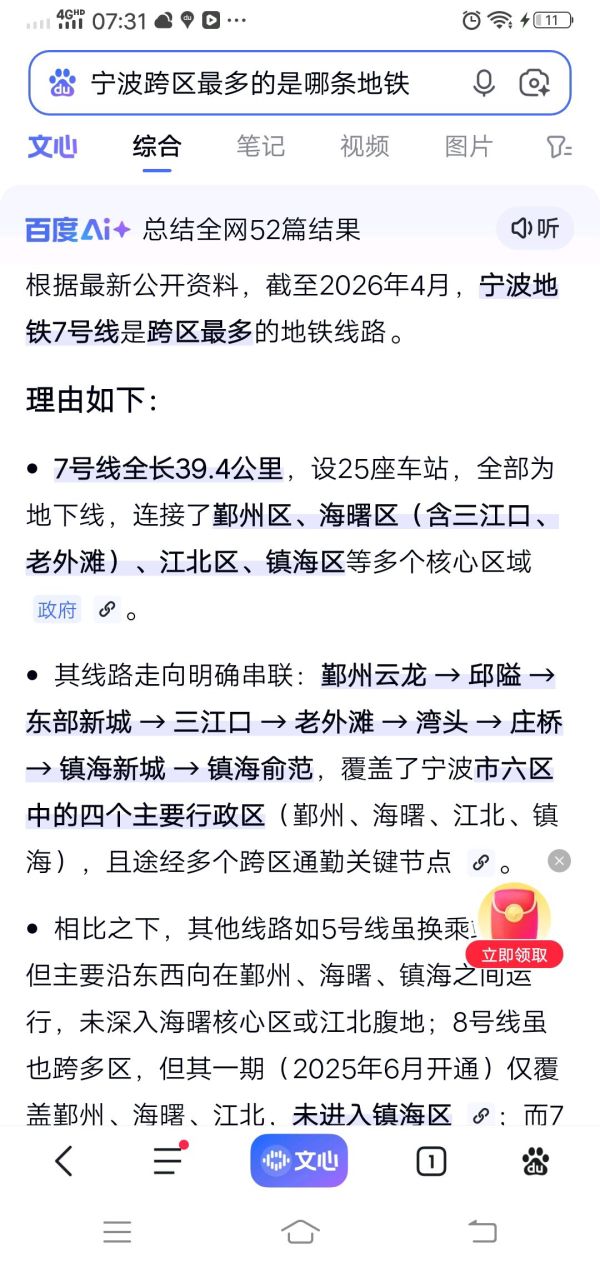Start voice search with the microphone
600x1267 pixels.
tap(484, 83)
